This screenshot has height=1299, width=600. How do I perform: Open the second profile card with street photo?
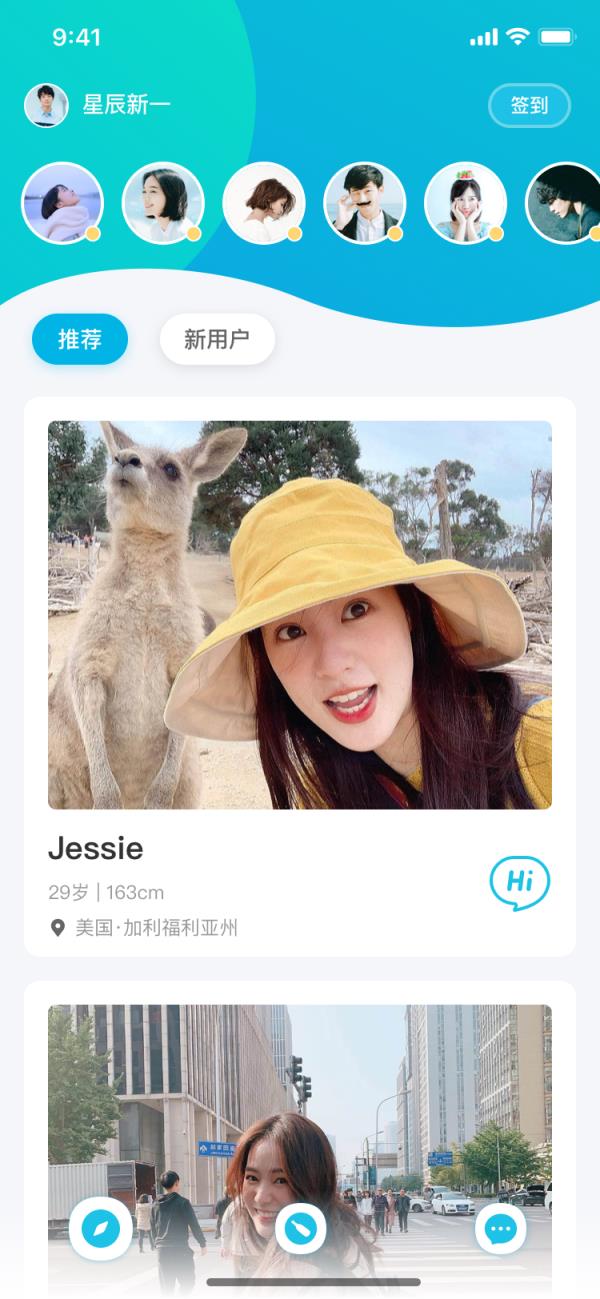(300, 1100)
